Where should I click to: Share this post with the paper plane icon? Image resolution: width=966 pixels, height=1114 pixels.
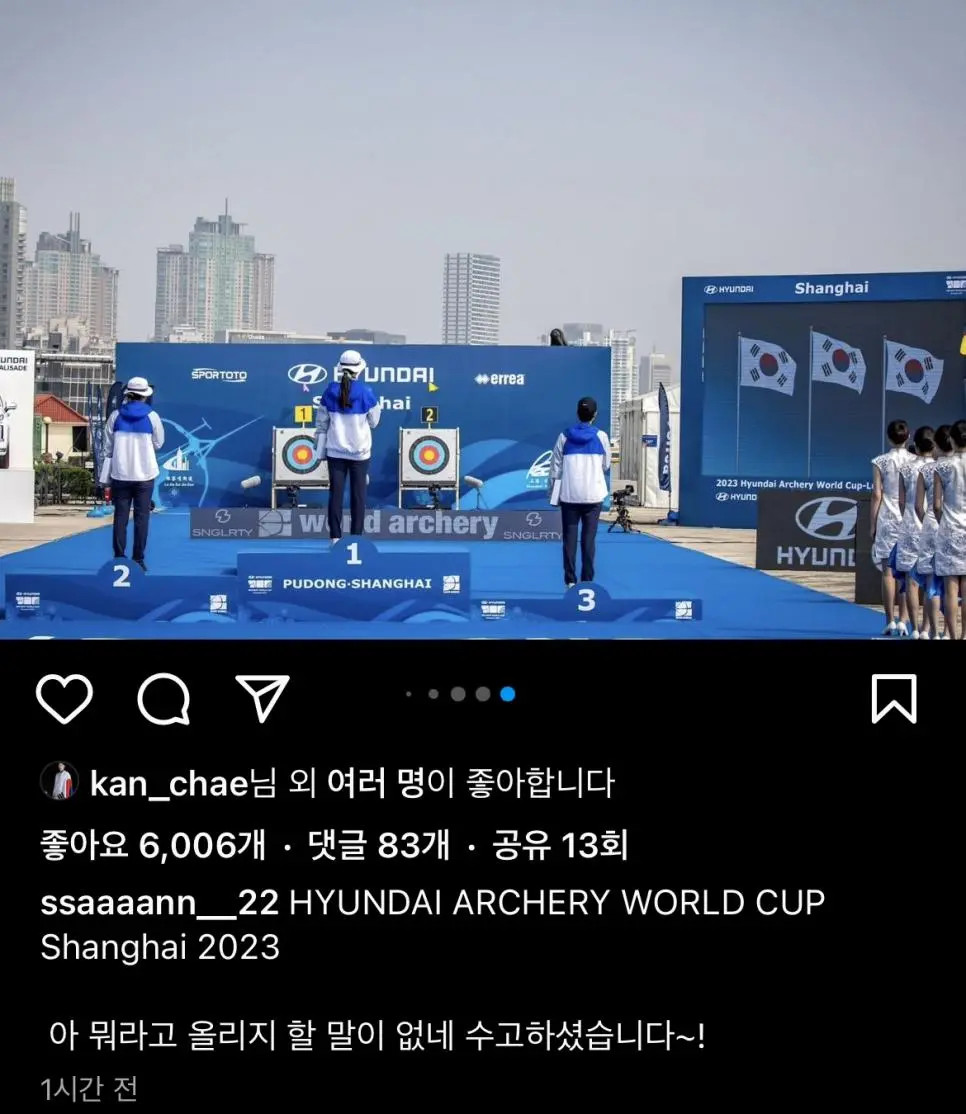click(262, 697)
